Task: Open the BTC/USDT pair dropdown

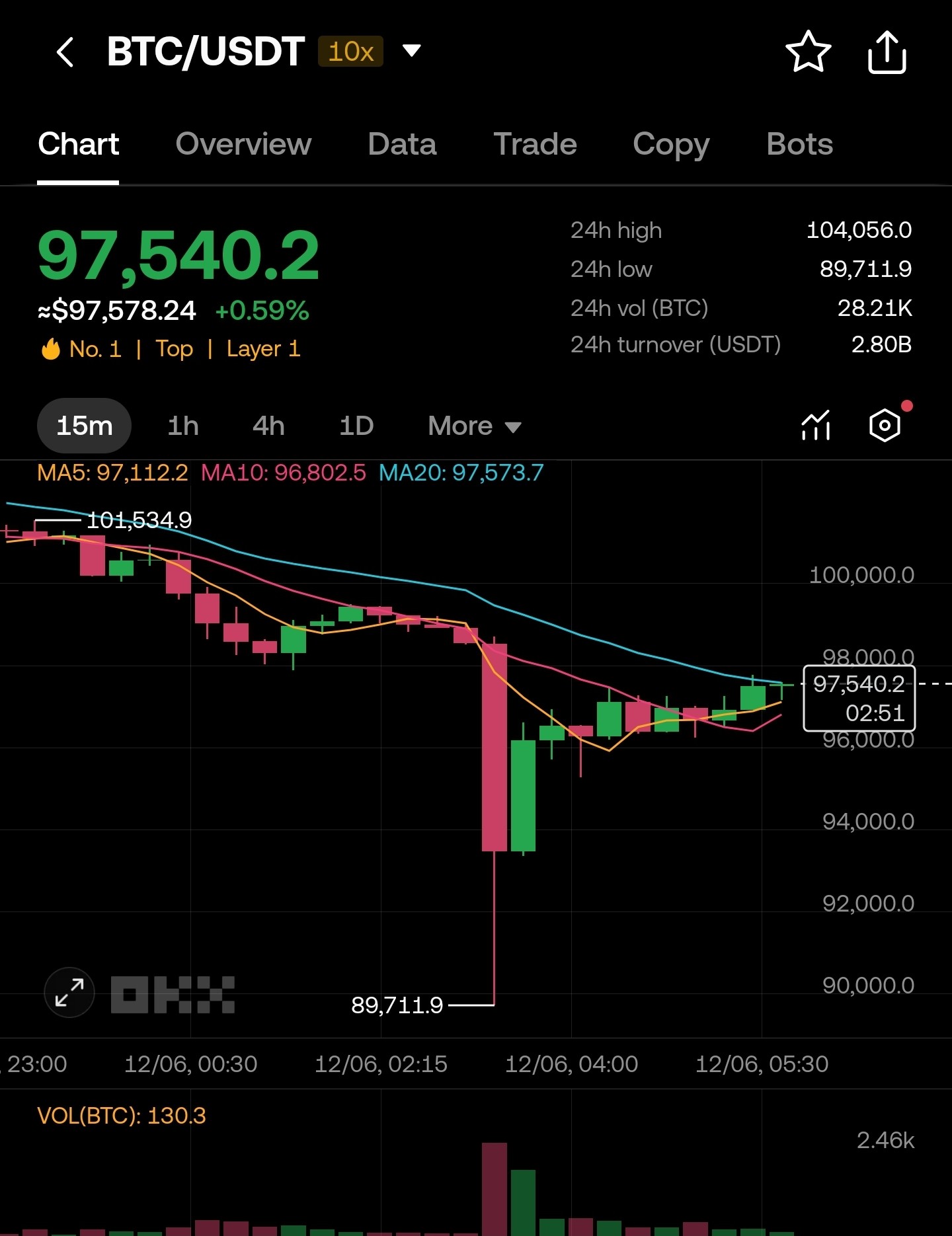Action: coord(411,51)
